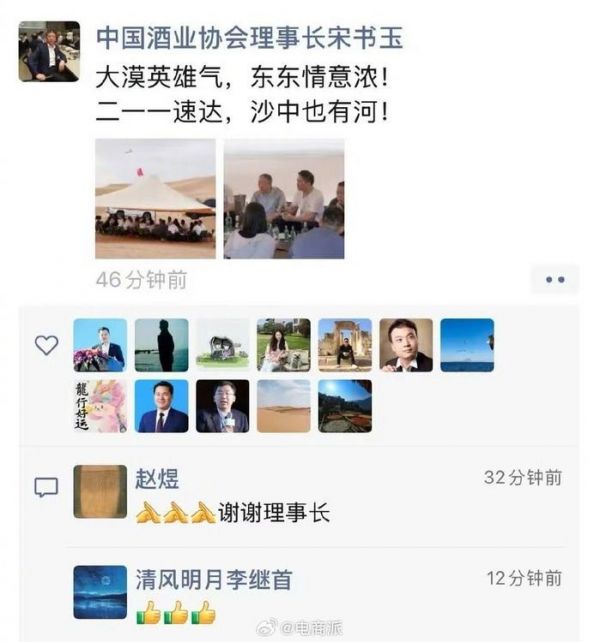The image size is (600, 642).
Task: View the desert tent photo
Action: point(155,199)
